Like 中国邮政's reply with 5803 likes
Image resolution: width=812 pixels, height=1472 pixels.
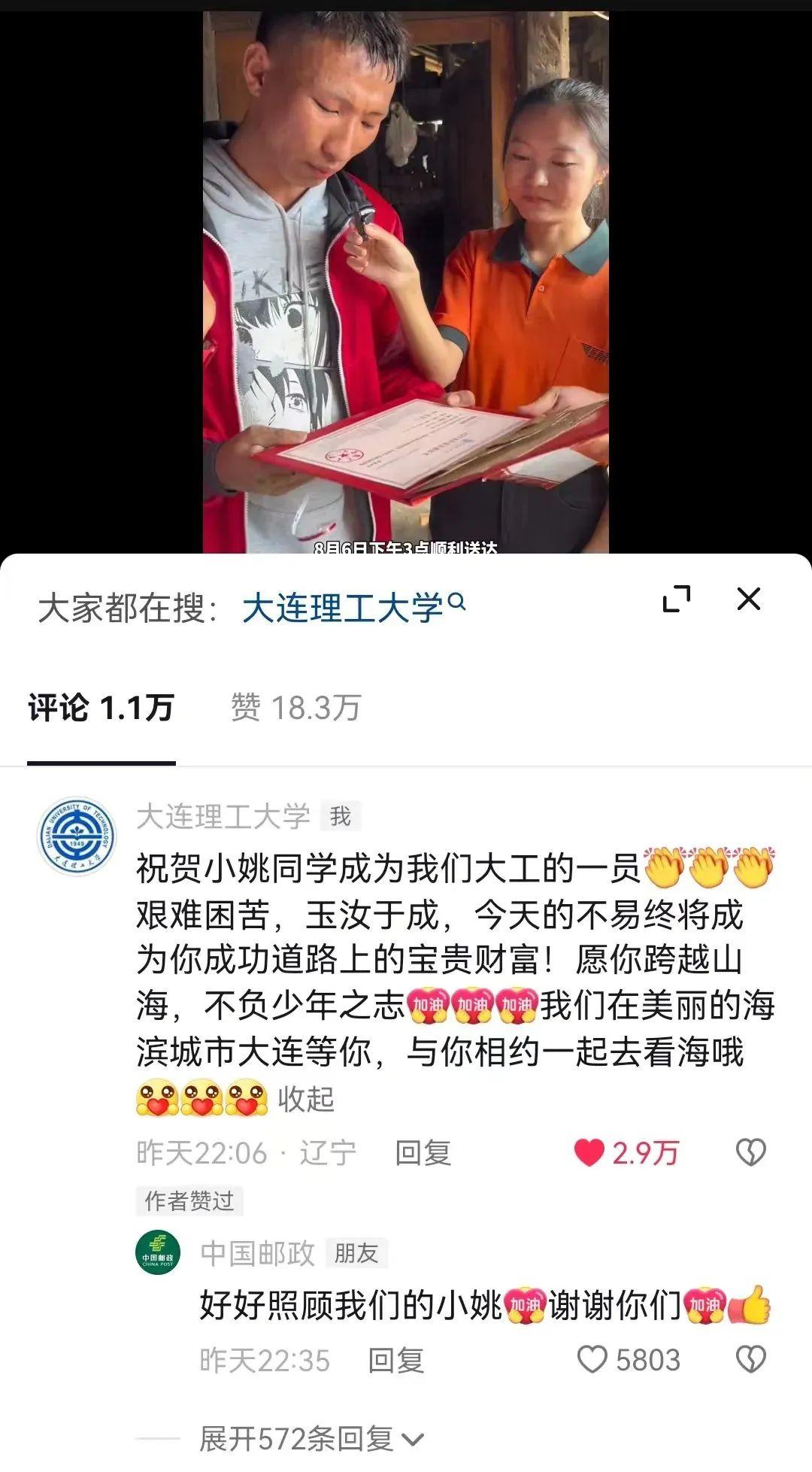[592, 1360]
